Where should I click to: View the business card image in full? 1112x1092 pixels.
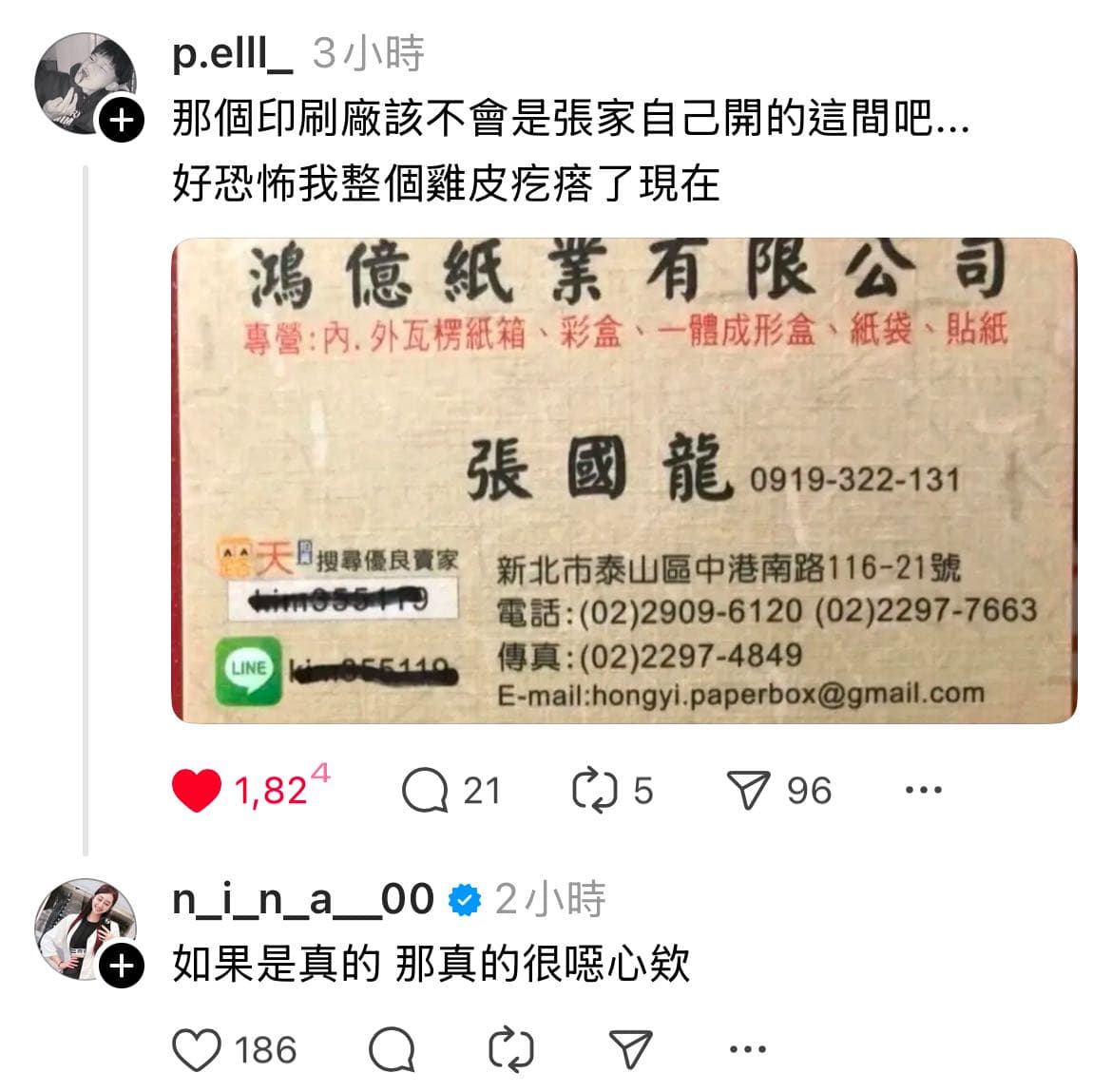tap(623, 480)
